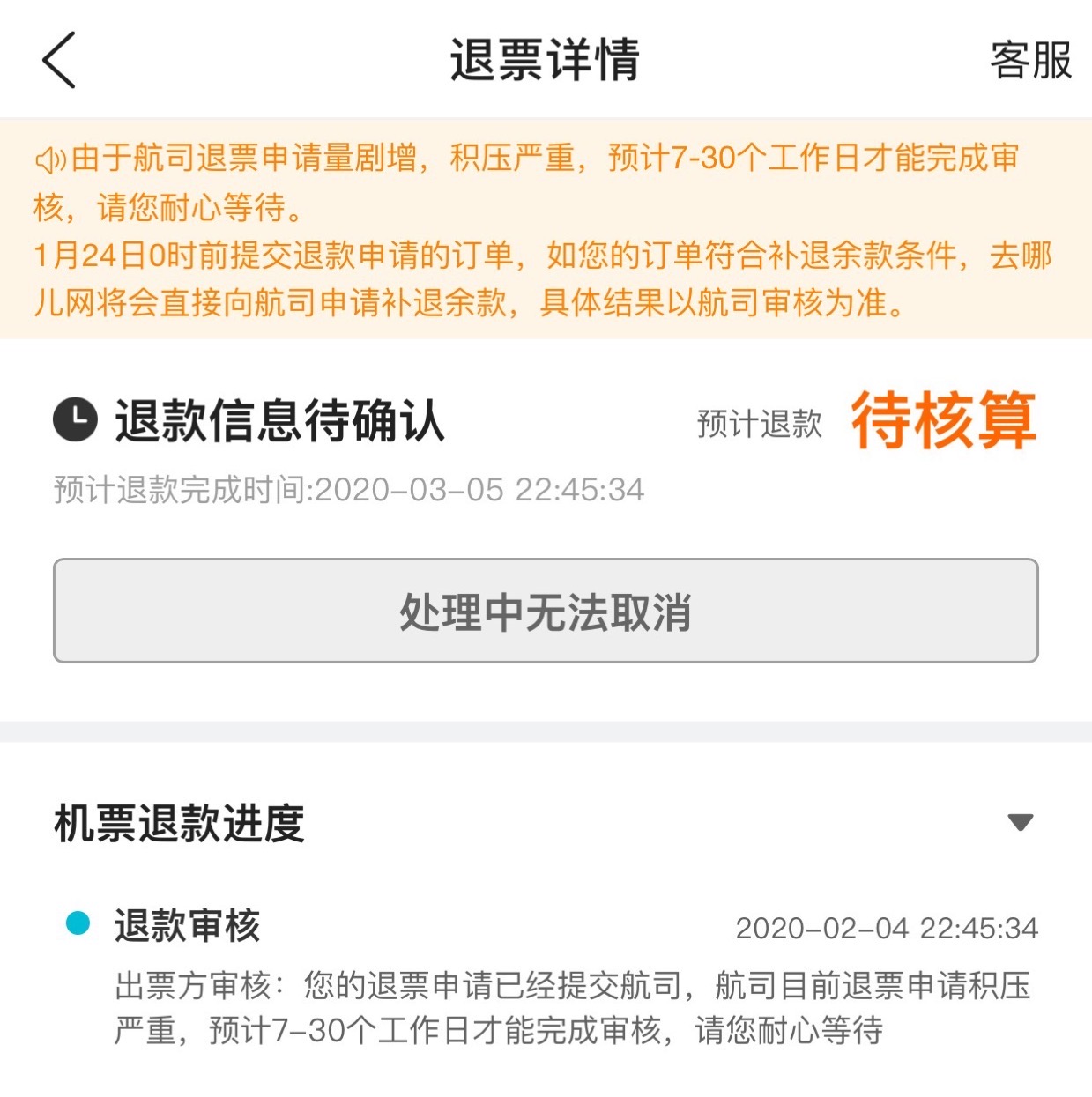Image resolution: width=1092 pixels, height=1097 pixels.
Task: Open 客服 customer service
Action: pos(1030,60)
